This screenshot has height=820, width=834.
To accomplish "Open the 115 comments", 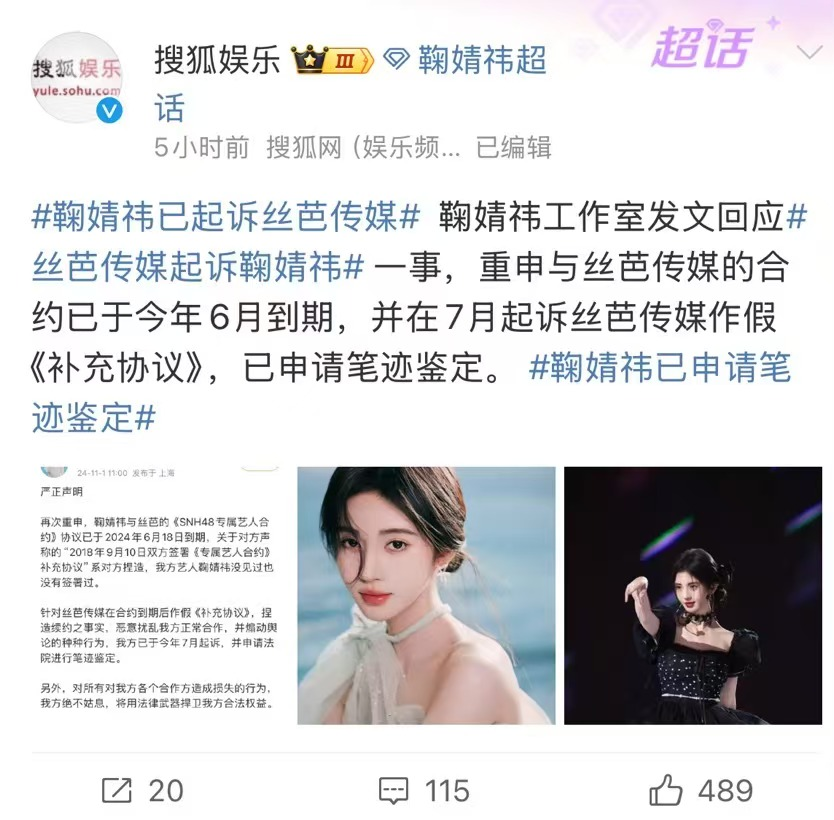I will click(424, 790).
